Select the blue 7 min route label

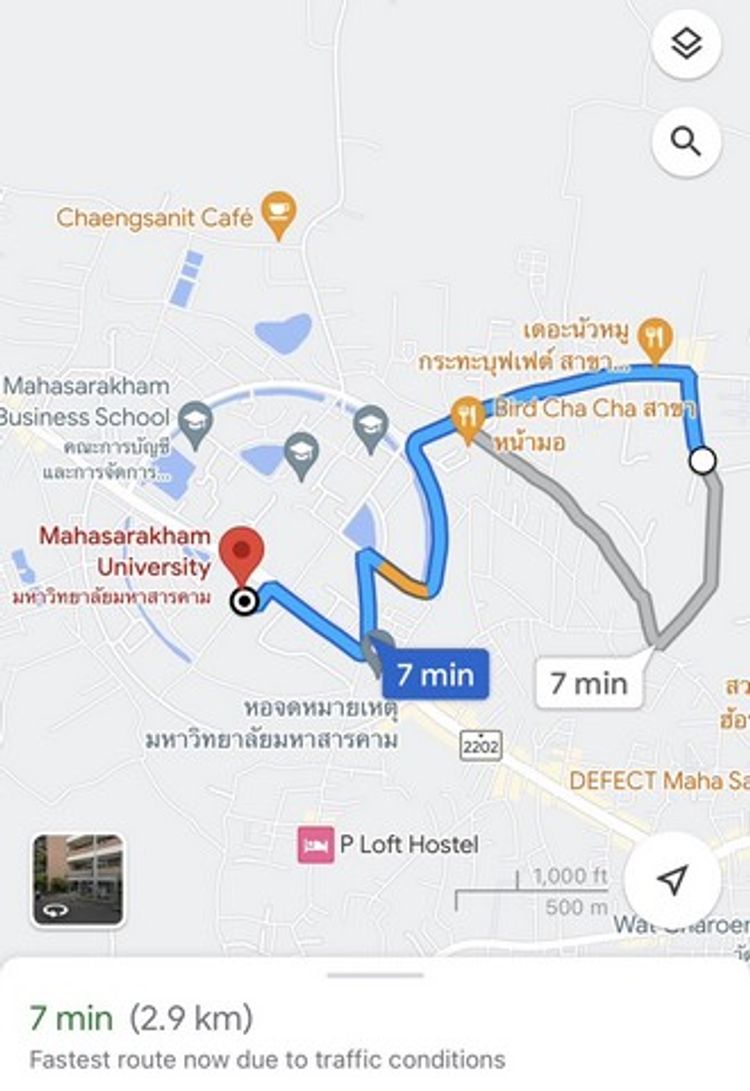[434, 674]
